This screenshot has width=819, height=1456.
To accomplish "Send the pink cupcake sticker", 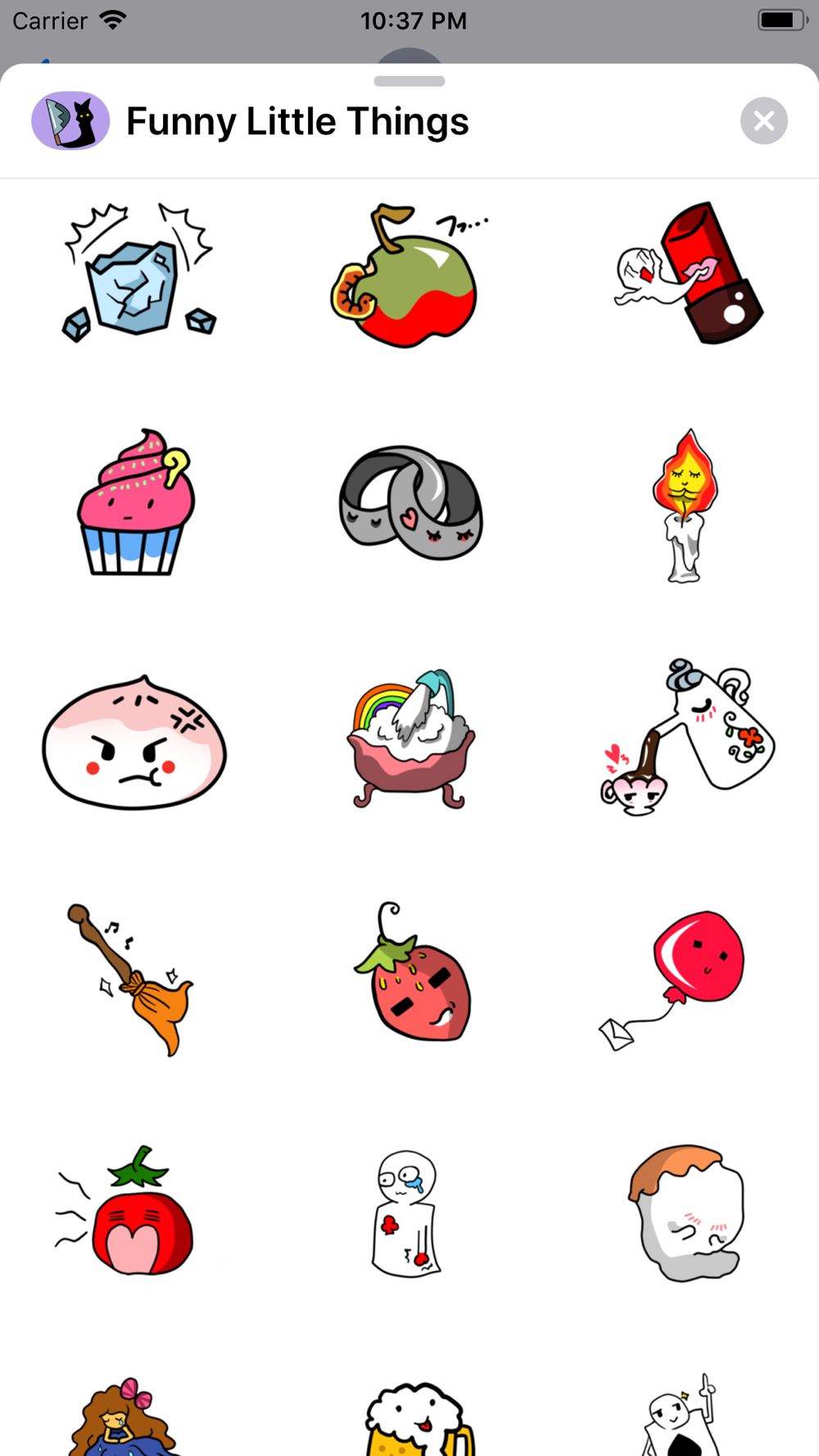I will pyautogui.click(x=136, y=502).
